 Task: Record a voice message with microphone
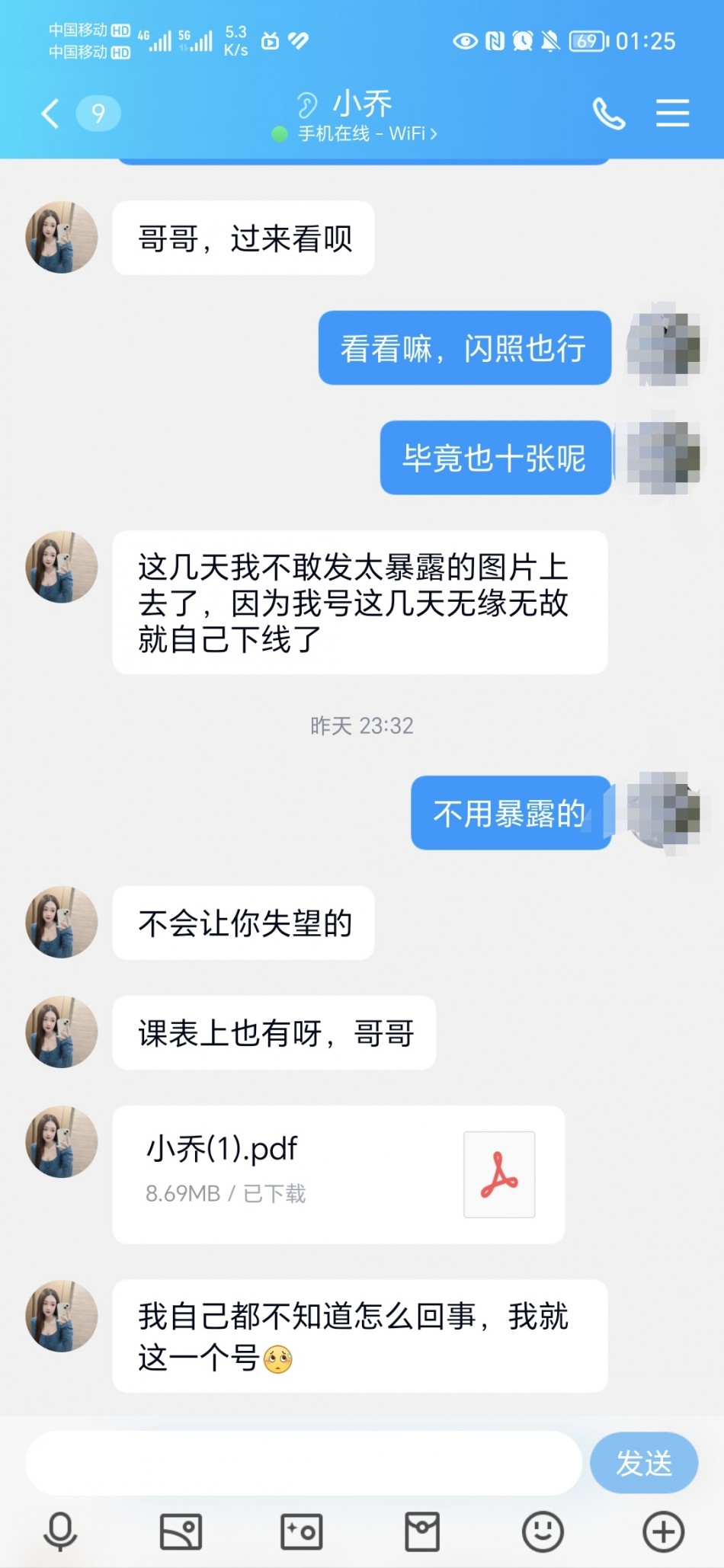(61, 1531)
